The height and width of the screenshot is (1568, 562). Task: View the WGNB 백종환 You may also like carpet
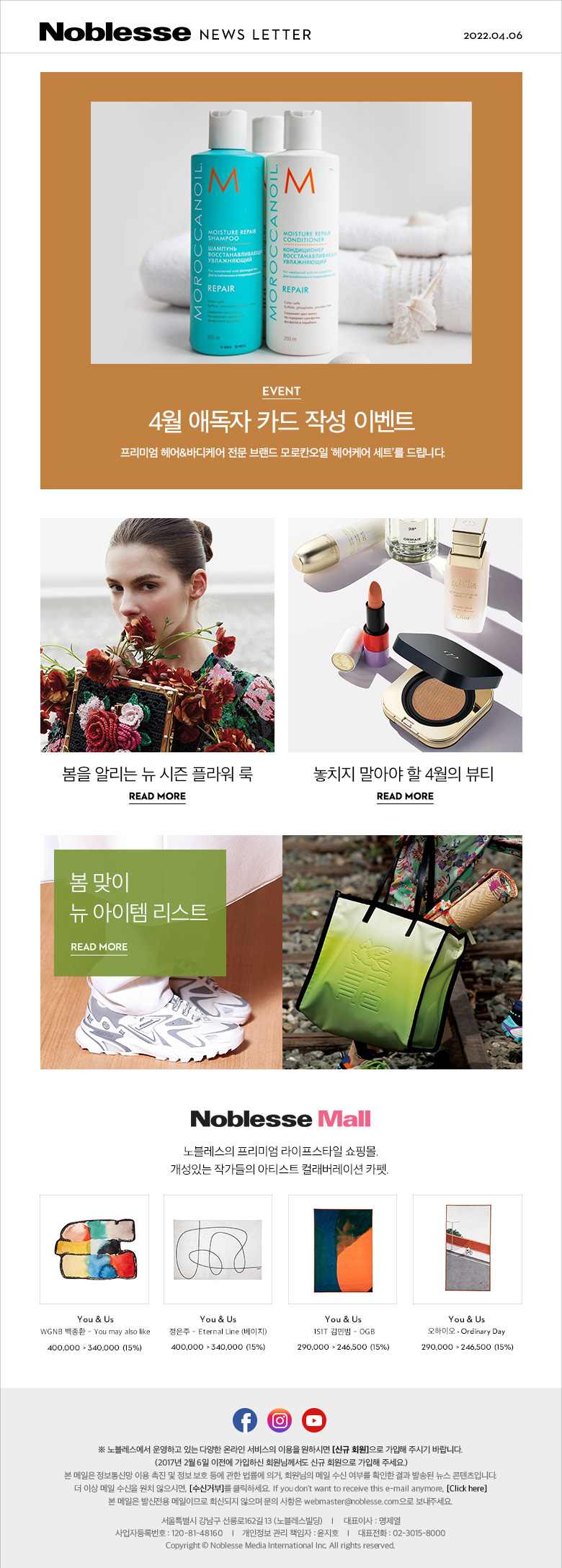pyautogui.click(x=94, y=1250)
